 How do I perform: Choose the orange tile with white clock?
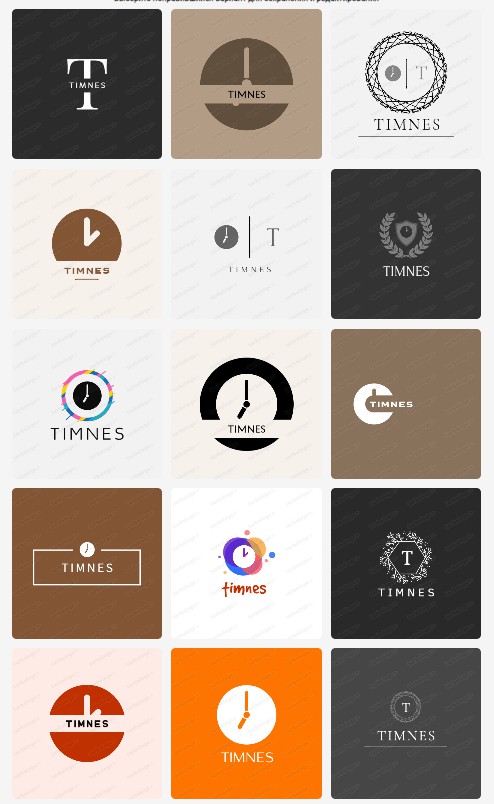(246, 723)
